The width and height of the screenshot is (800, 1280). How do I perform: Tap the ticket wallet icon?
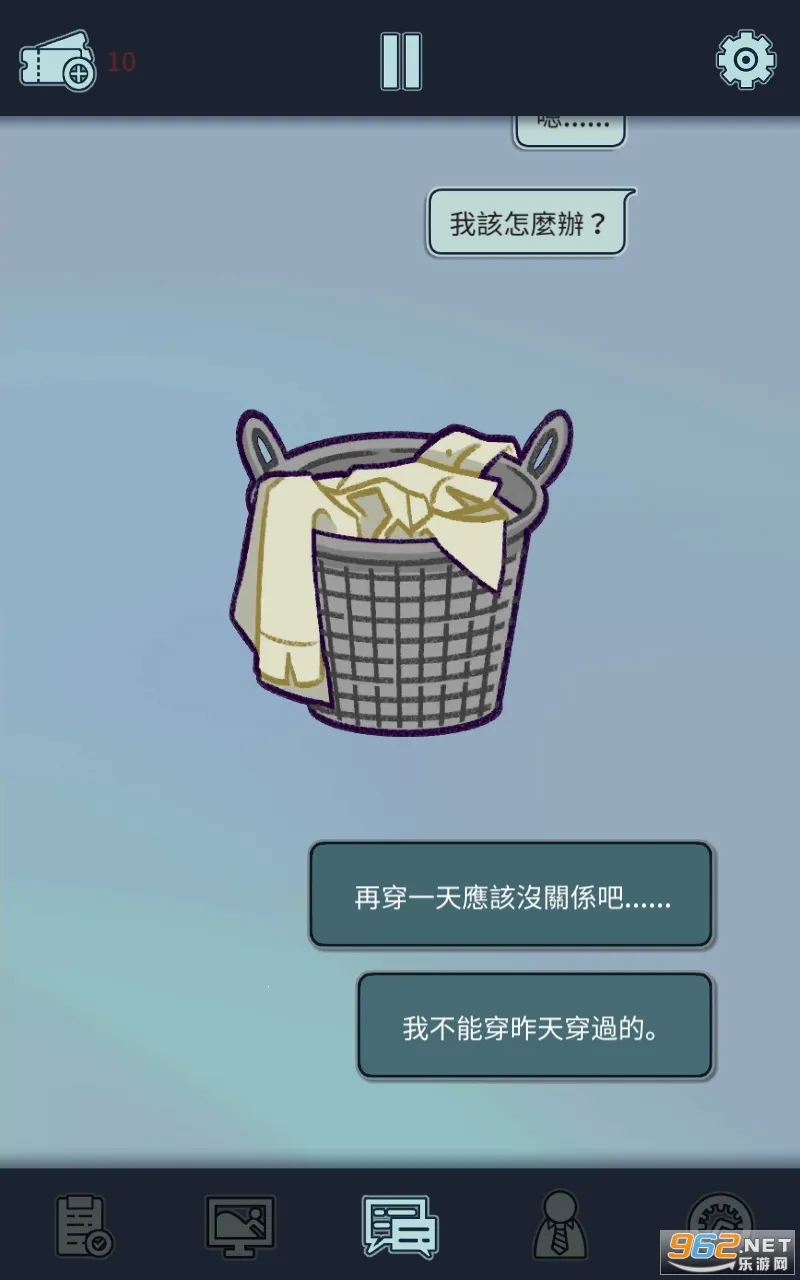[50, 60]
